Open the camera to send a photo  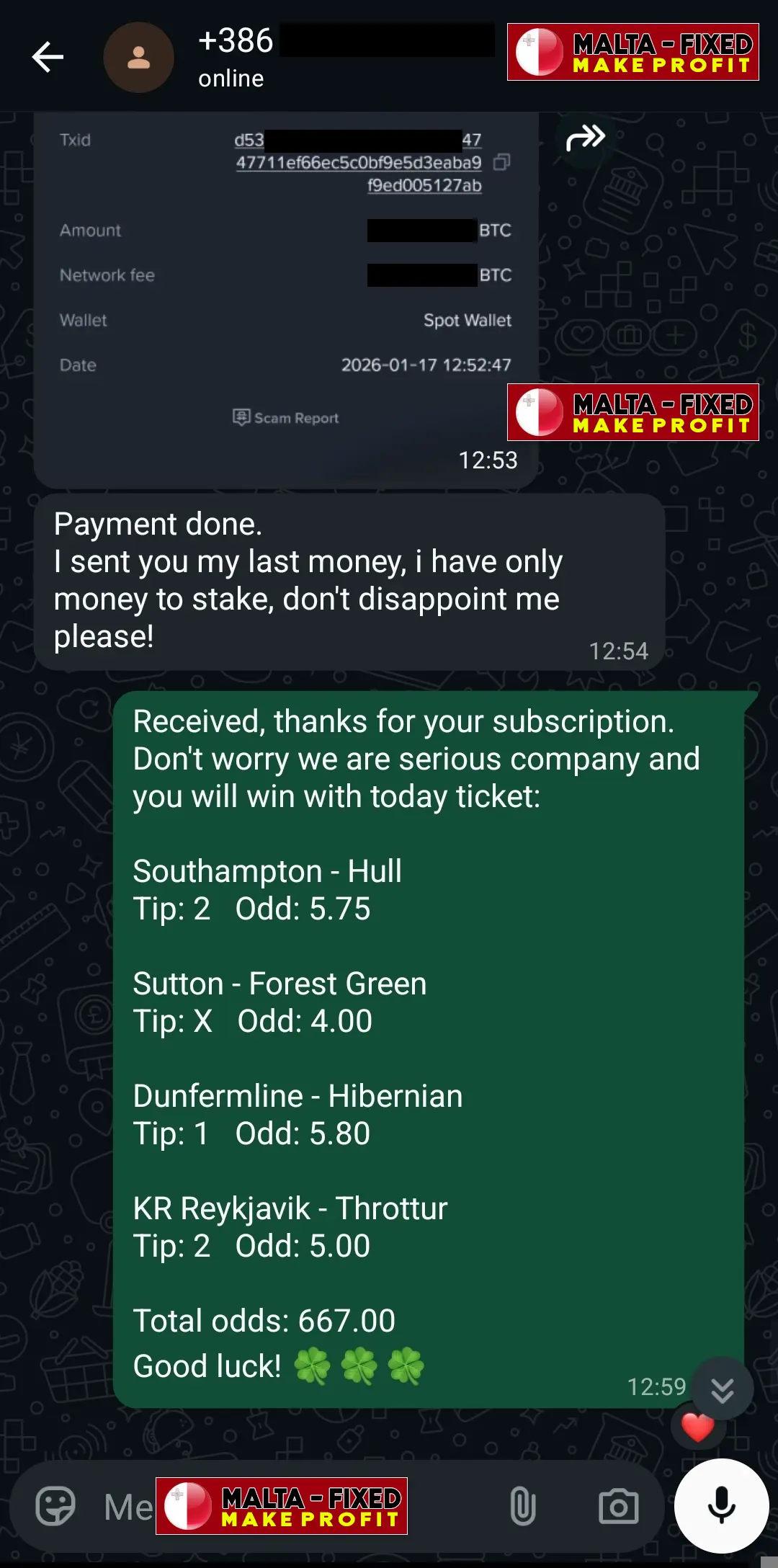tap(618, 1507)
